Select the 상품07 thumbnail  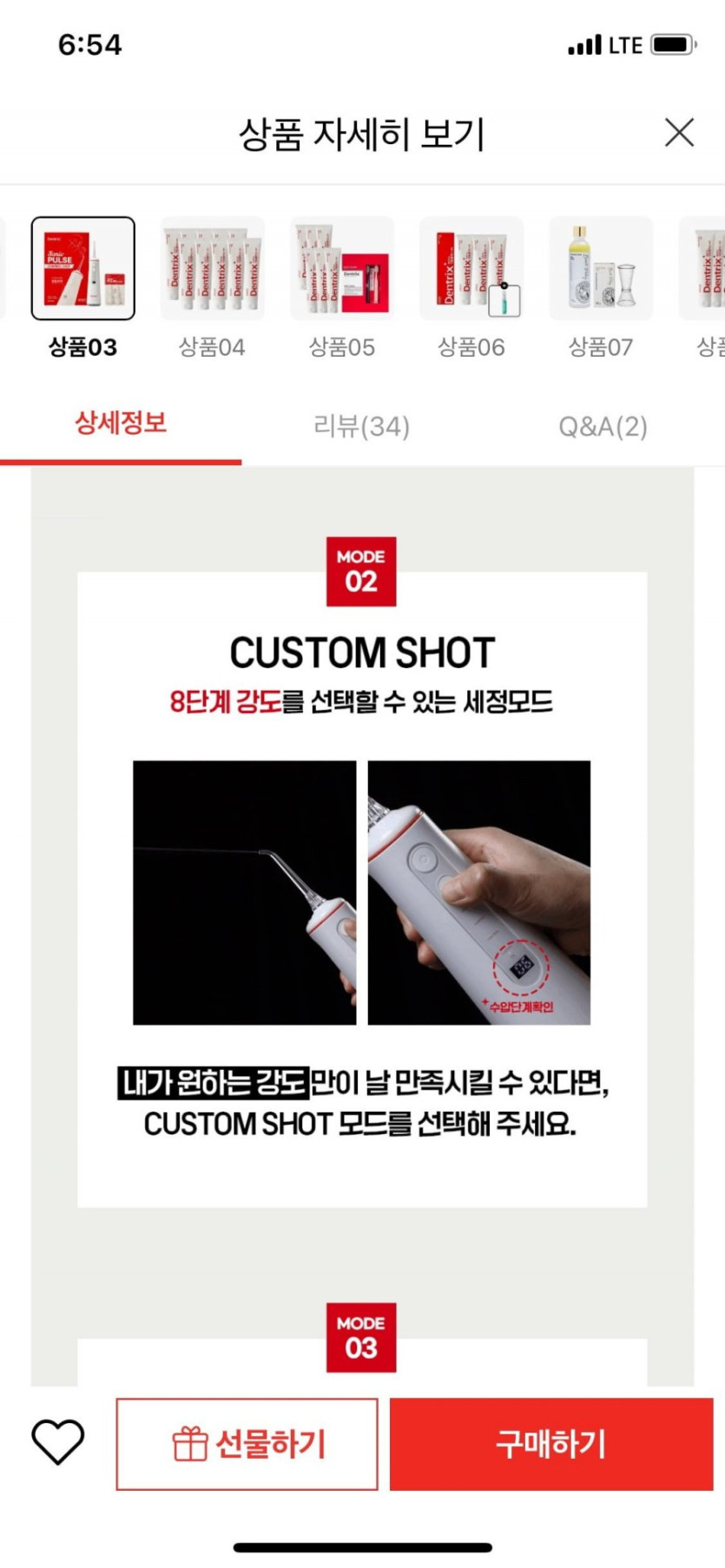point(601,268)
